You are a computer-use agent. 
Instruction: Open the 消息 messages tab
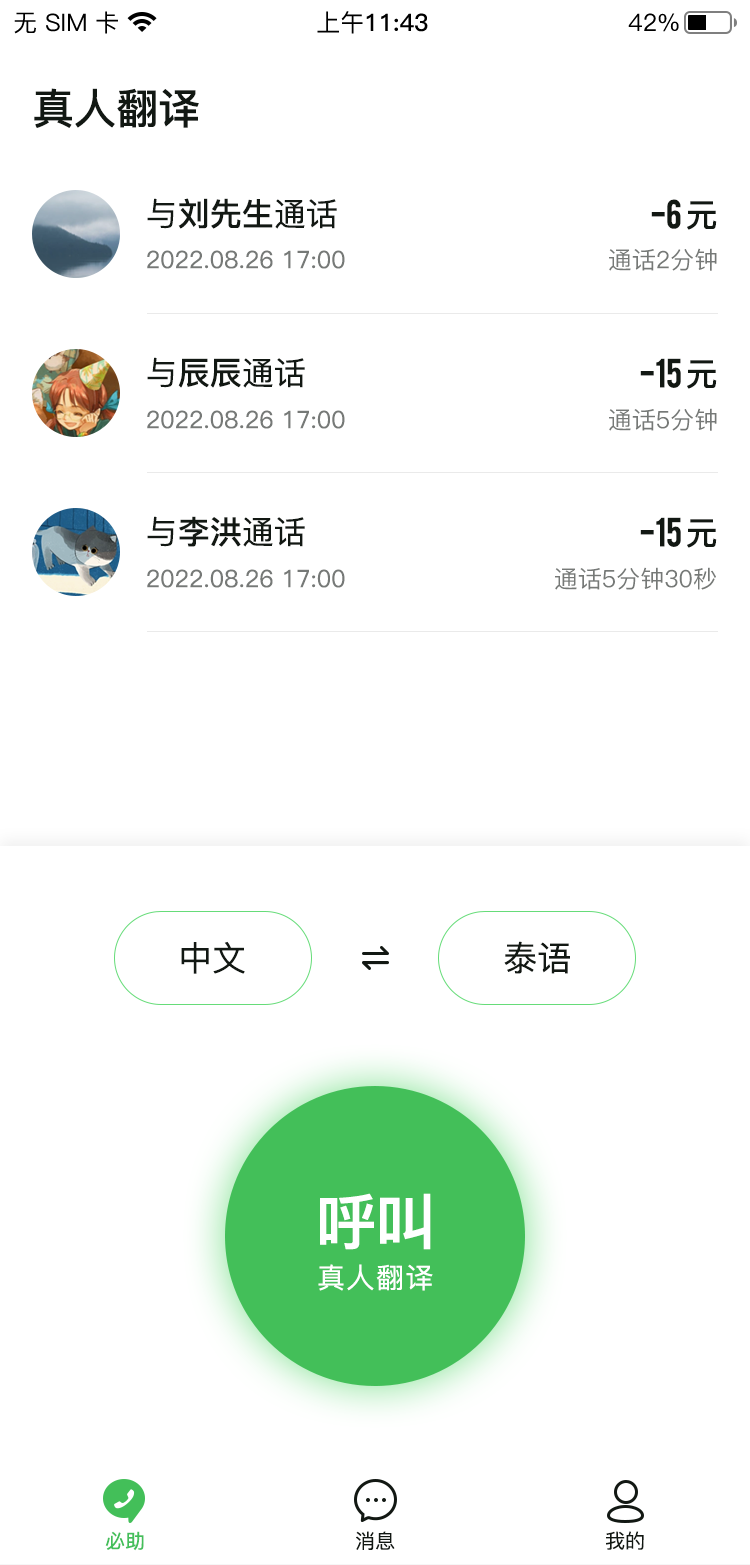pyautogui.click(x=375, y=1514)
